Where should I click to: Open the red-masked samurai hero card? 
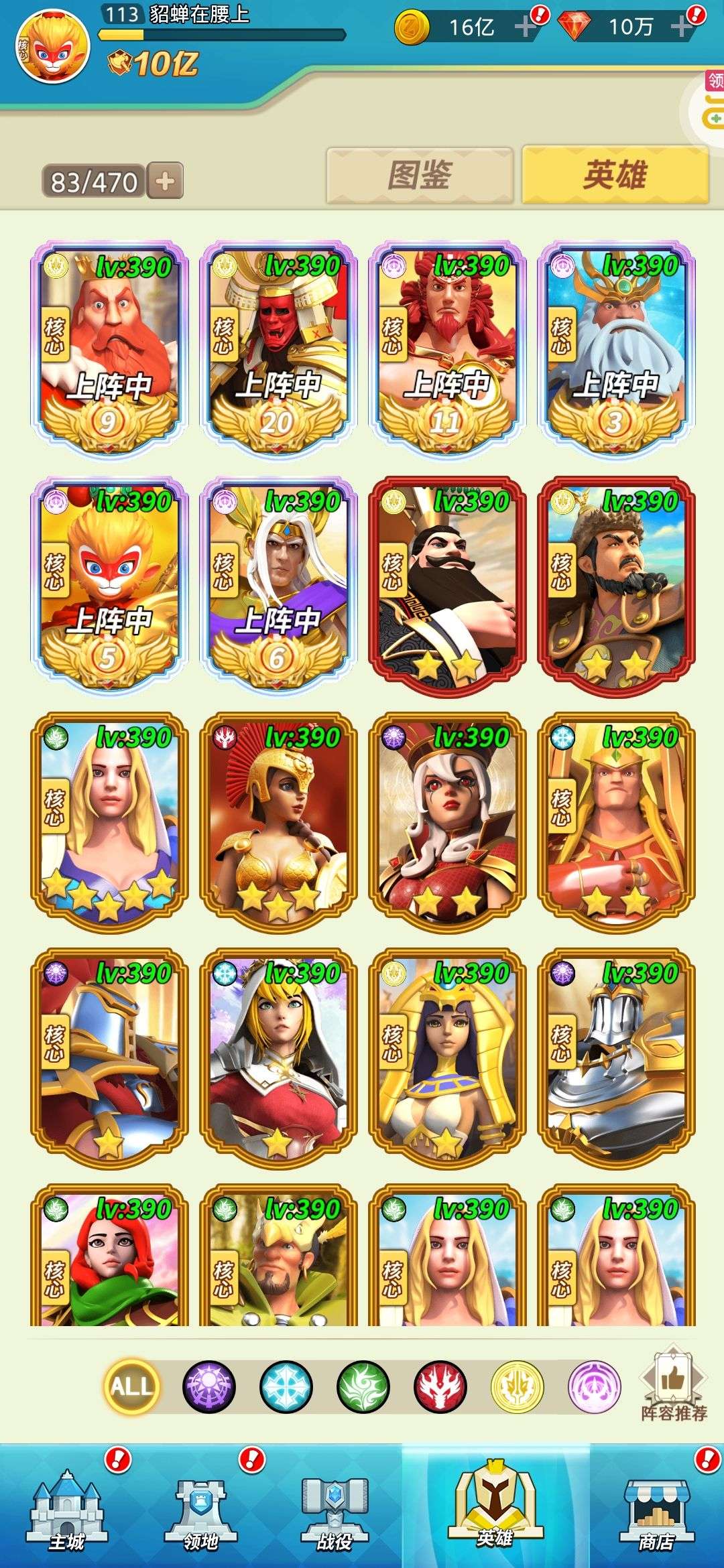(278, 348)
